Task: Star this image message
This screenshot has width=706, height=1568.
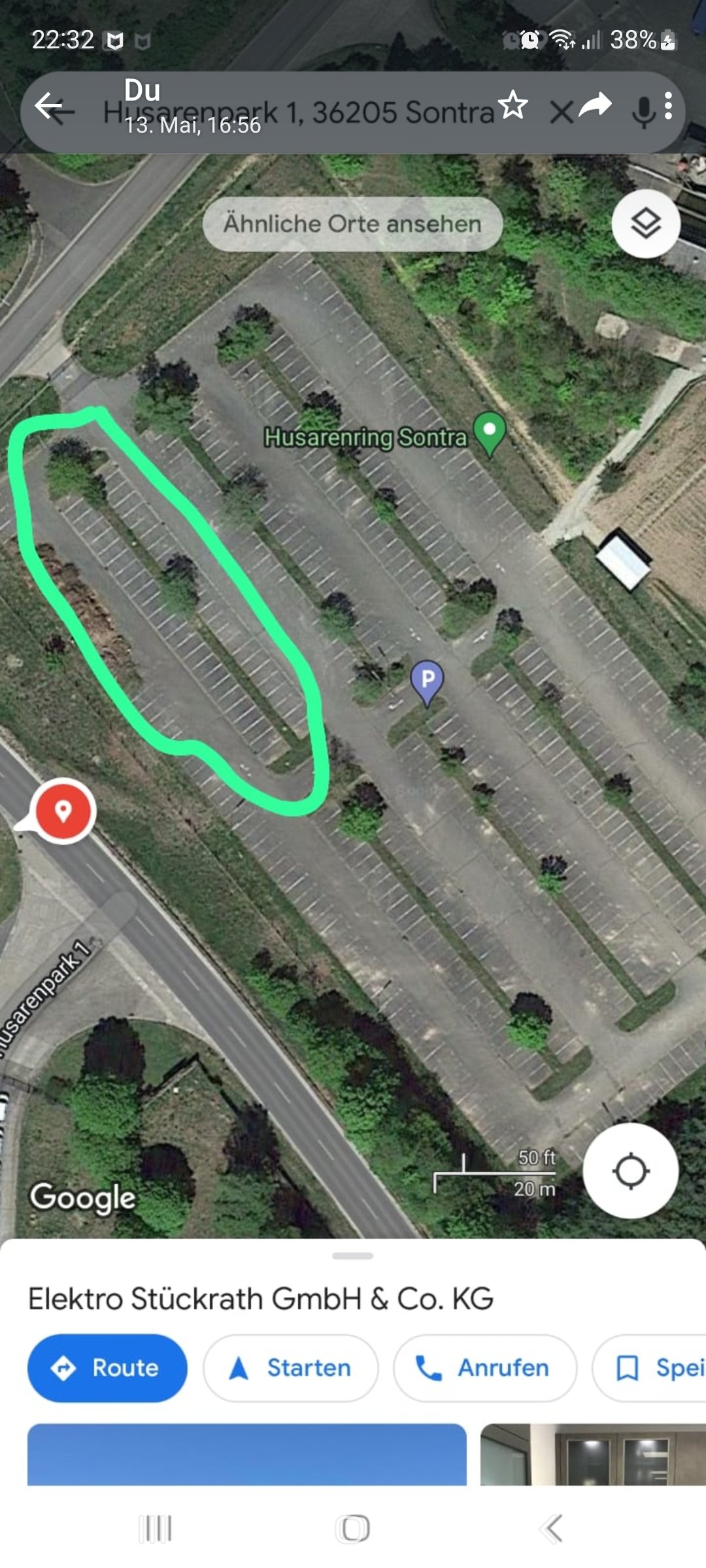Action: coord(513,105)
